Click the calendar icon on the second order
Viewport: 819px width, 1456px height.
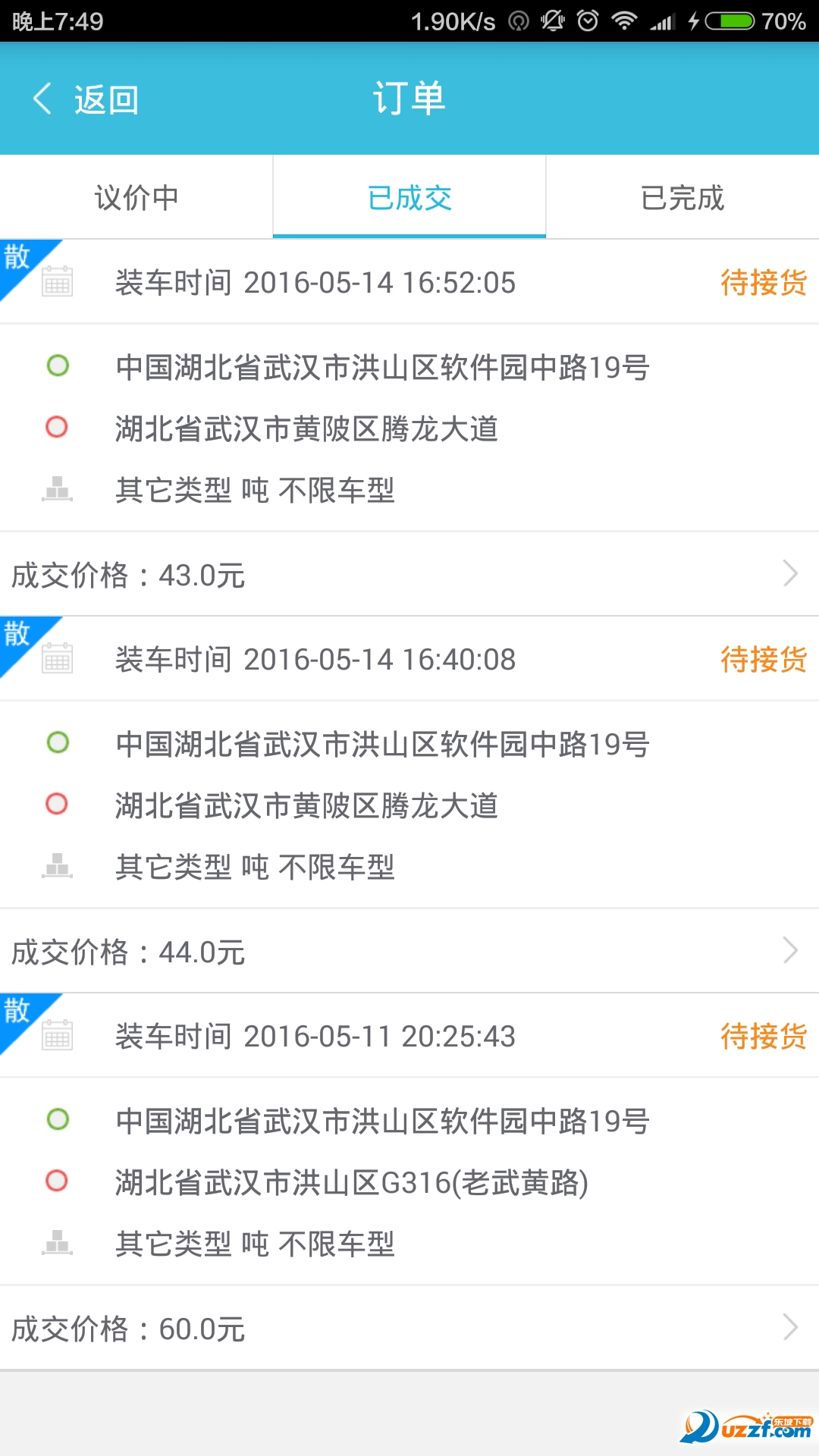[x=57, y=660]
